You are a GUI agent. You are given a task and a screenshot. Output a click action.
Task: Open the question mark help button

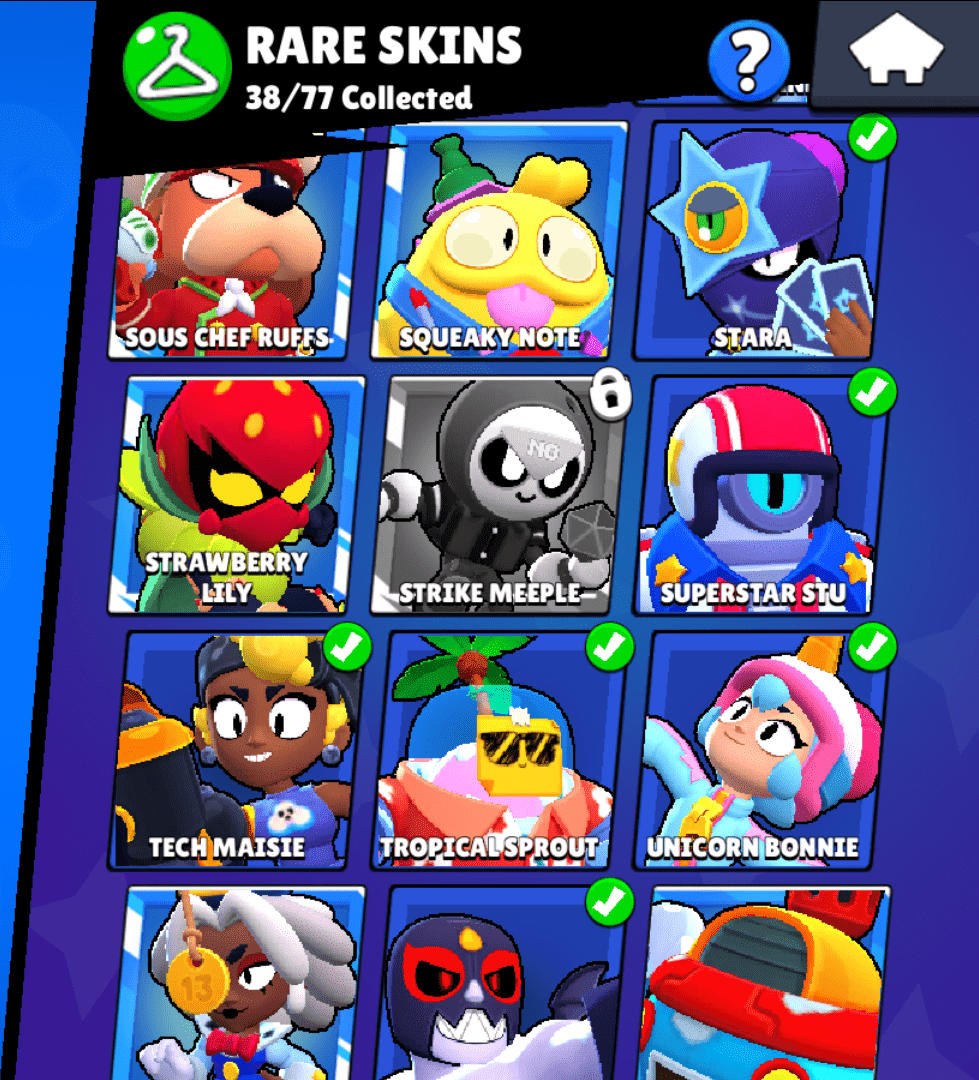click(748, 60)
